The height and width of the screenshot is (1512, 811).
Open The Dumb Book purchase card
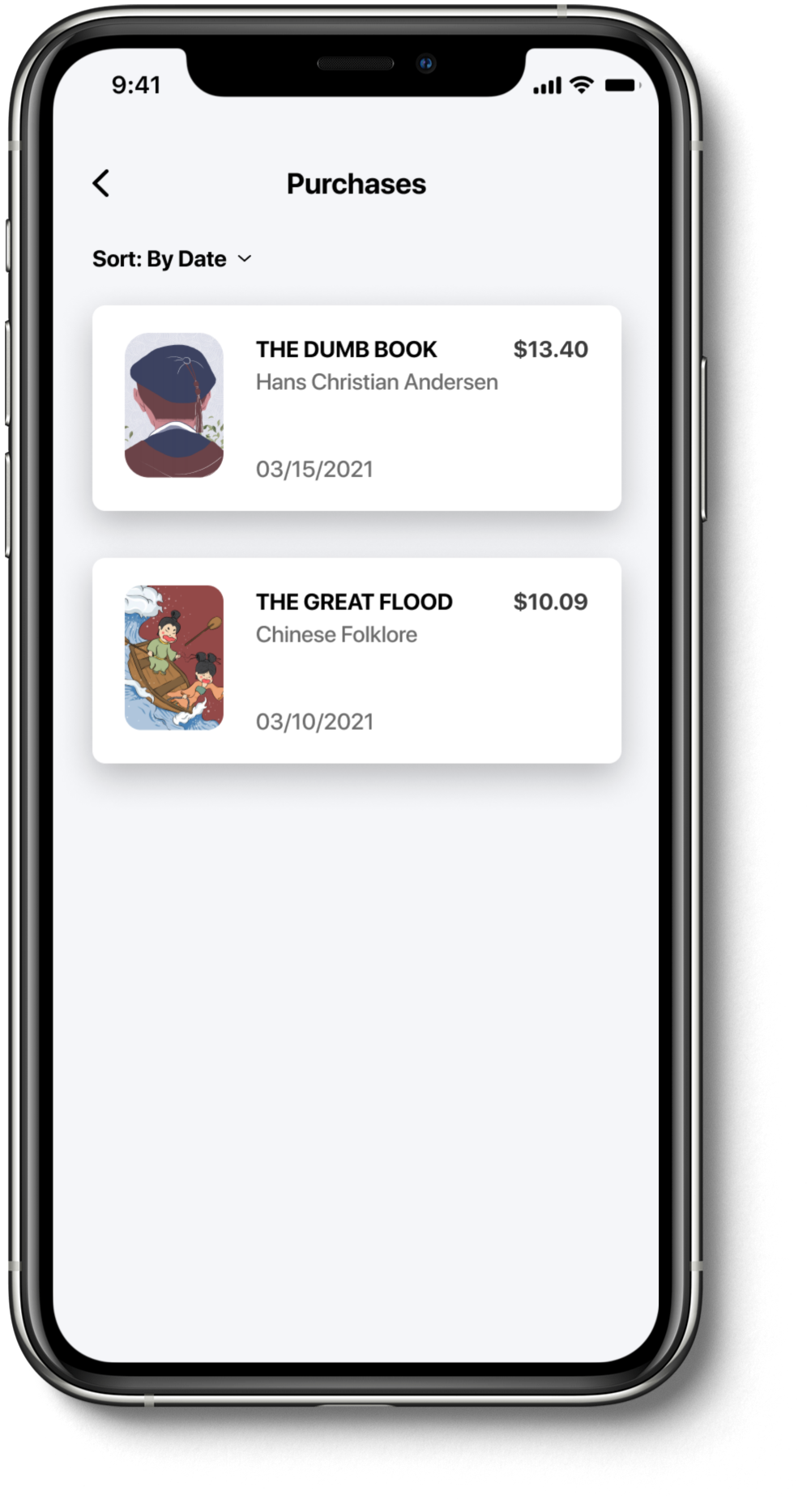pos(356,408)
